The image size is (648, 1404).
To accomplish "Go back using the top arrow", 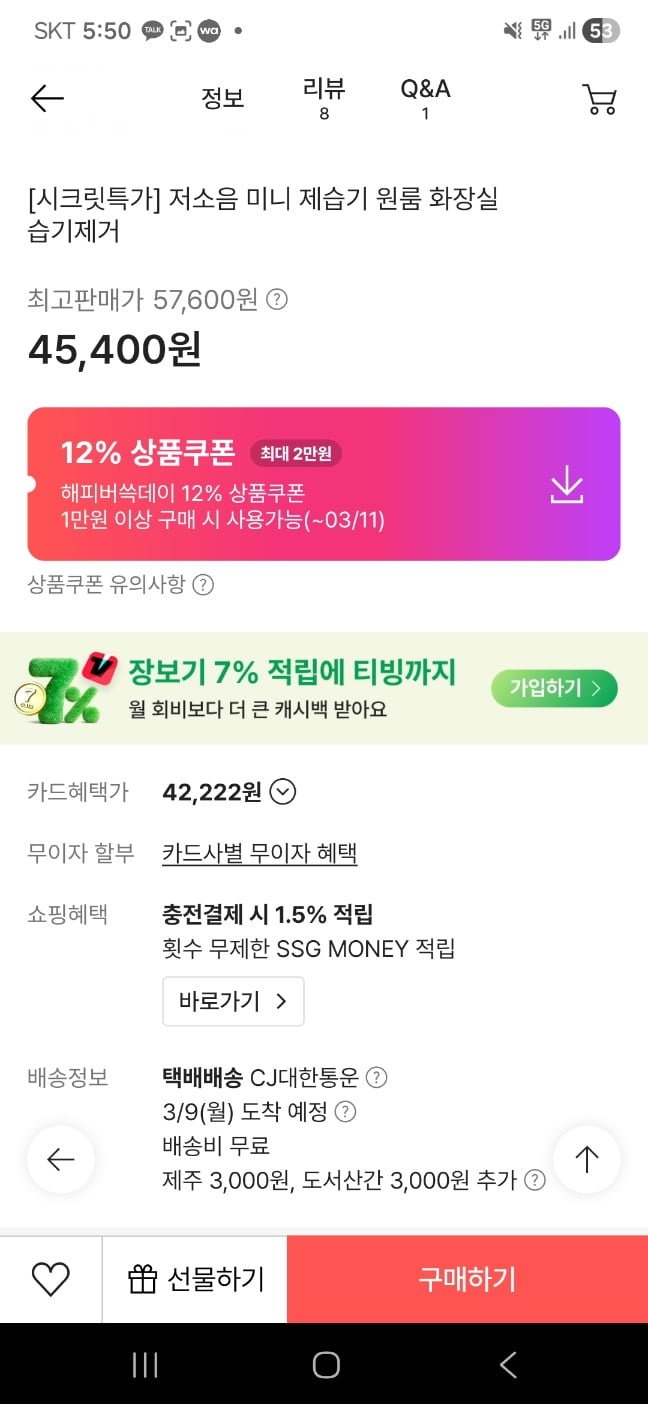I will pos(47,98).
